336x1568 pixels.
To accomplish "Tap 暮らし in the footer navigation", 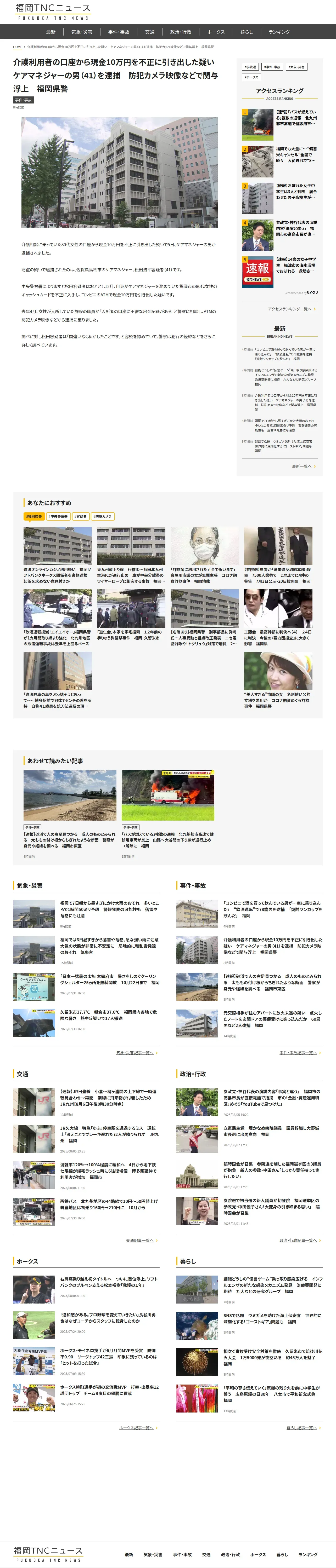I will coord(282,1554).
